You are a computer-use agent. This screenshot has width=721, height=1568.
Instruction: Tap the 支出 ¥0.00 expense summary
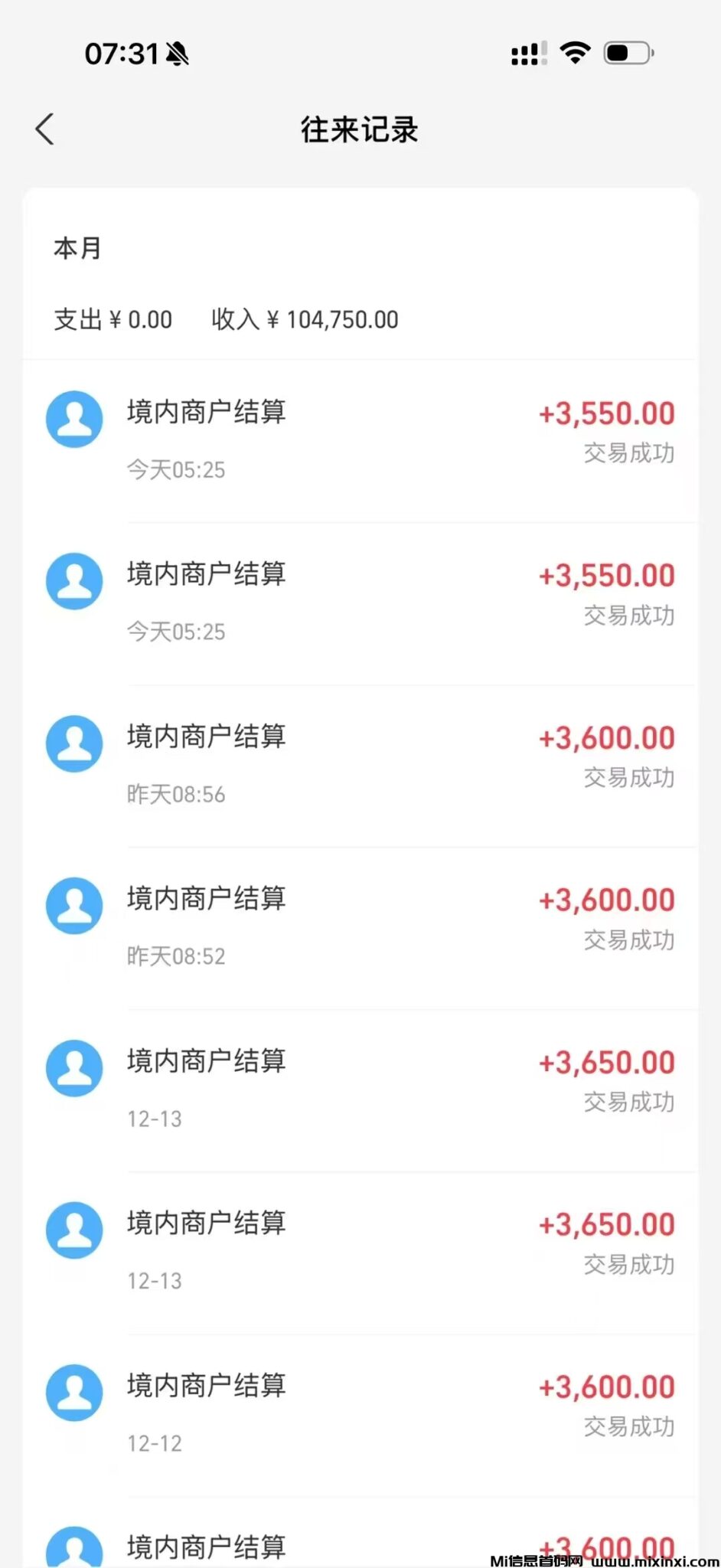coord(113,319)
